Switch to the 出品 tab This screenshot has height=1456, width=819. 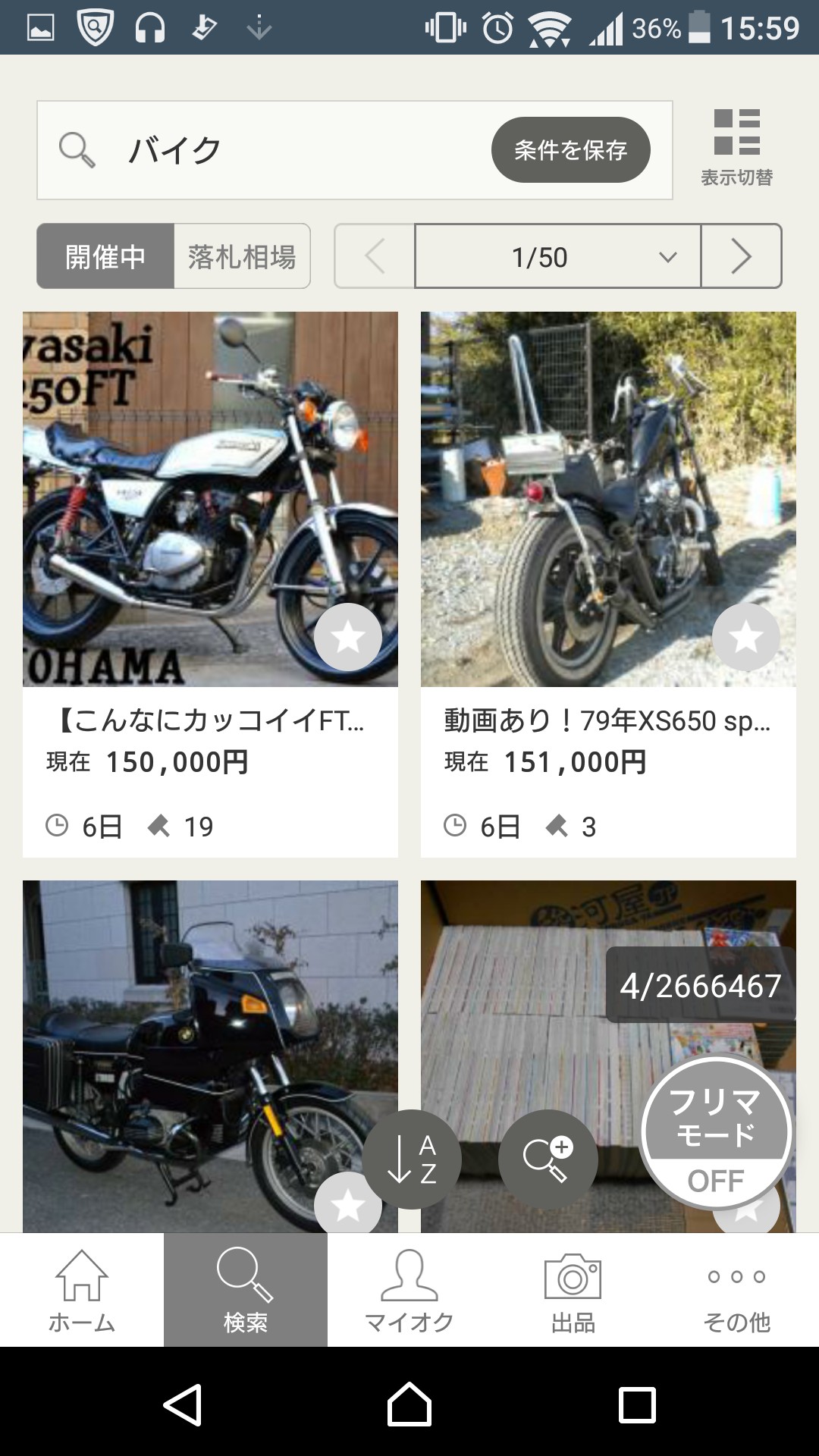click(x=573, y=1291)
